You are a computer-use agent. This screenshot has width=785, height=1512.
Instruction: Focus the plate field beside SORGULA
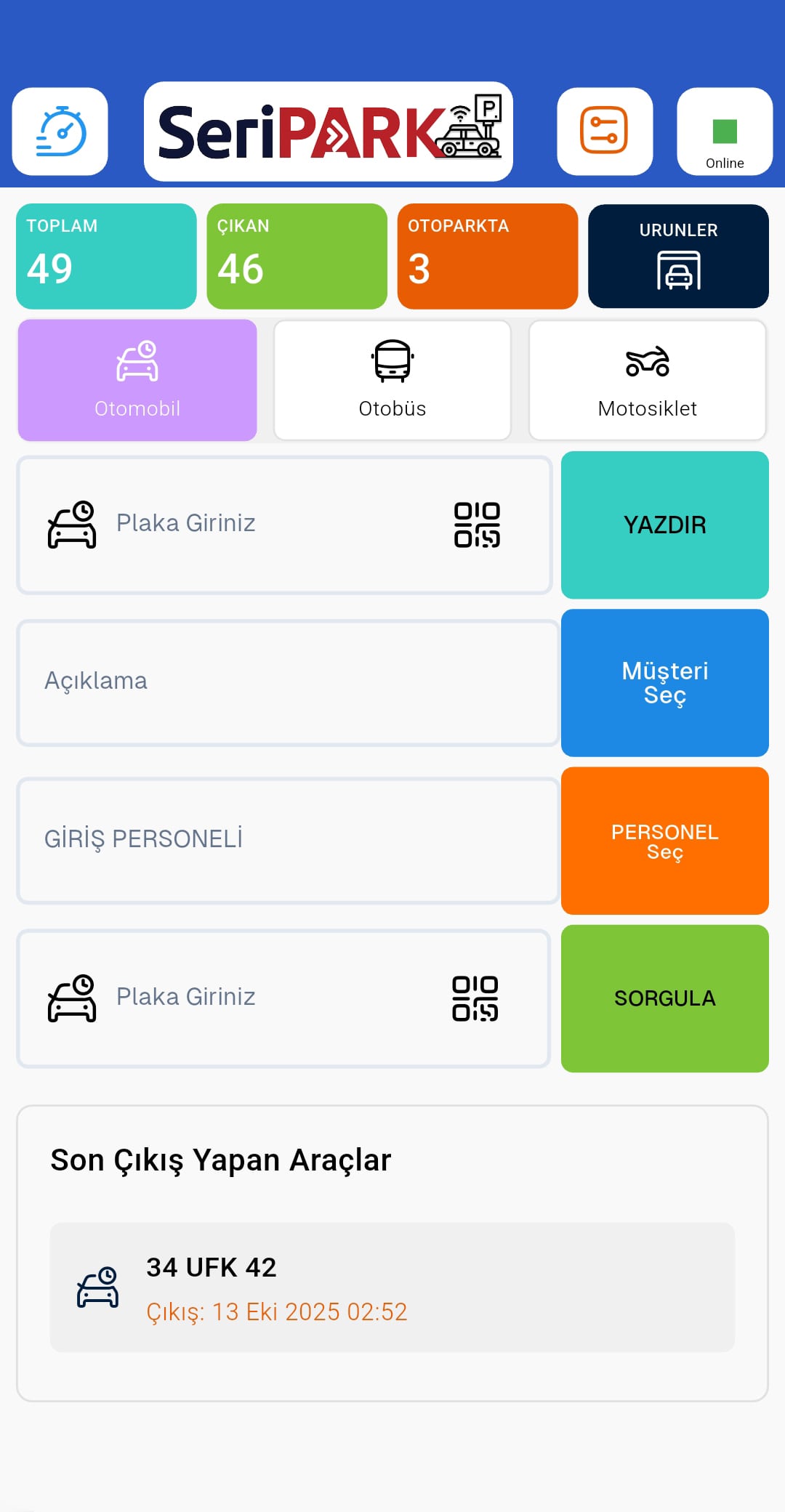pos(262,998)
